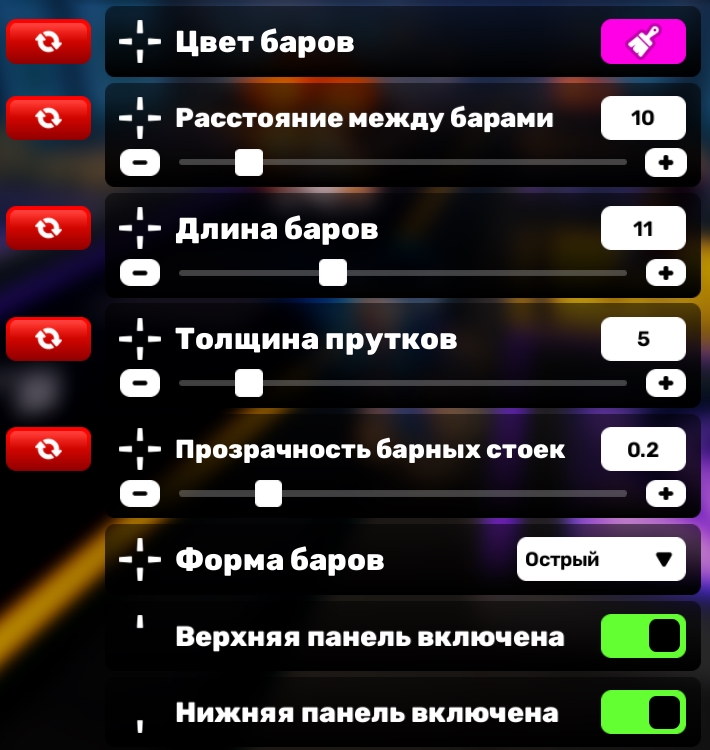
Task: Increase Расстояние между барами with plus
Action: [x=666, y=162]
